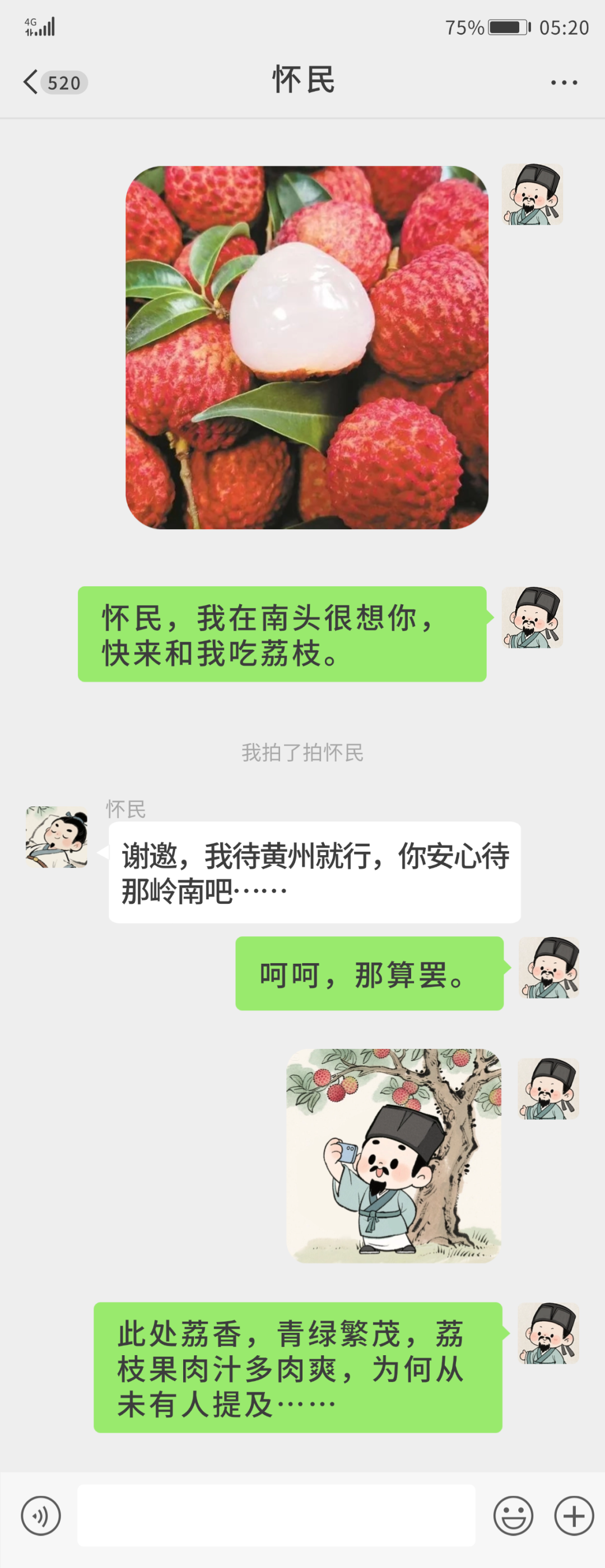
Task: Tap 怀民's avatar beside his reply
Action: point(57,837)
